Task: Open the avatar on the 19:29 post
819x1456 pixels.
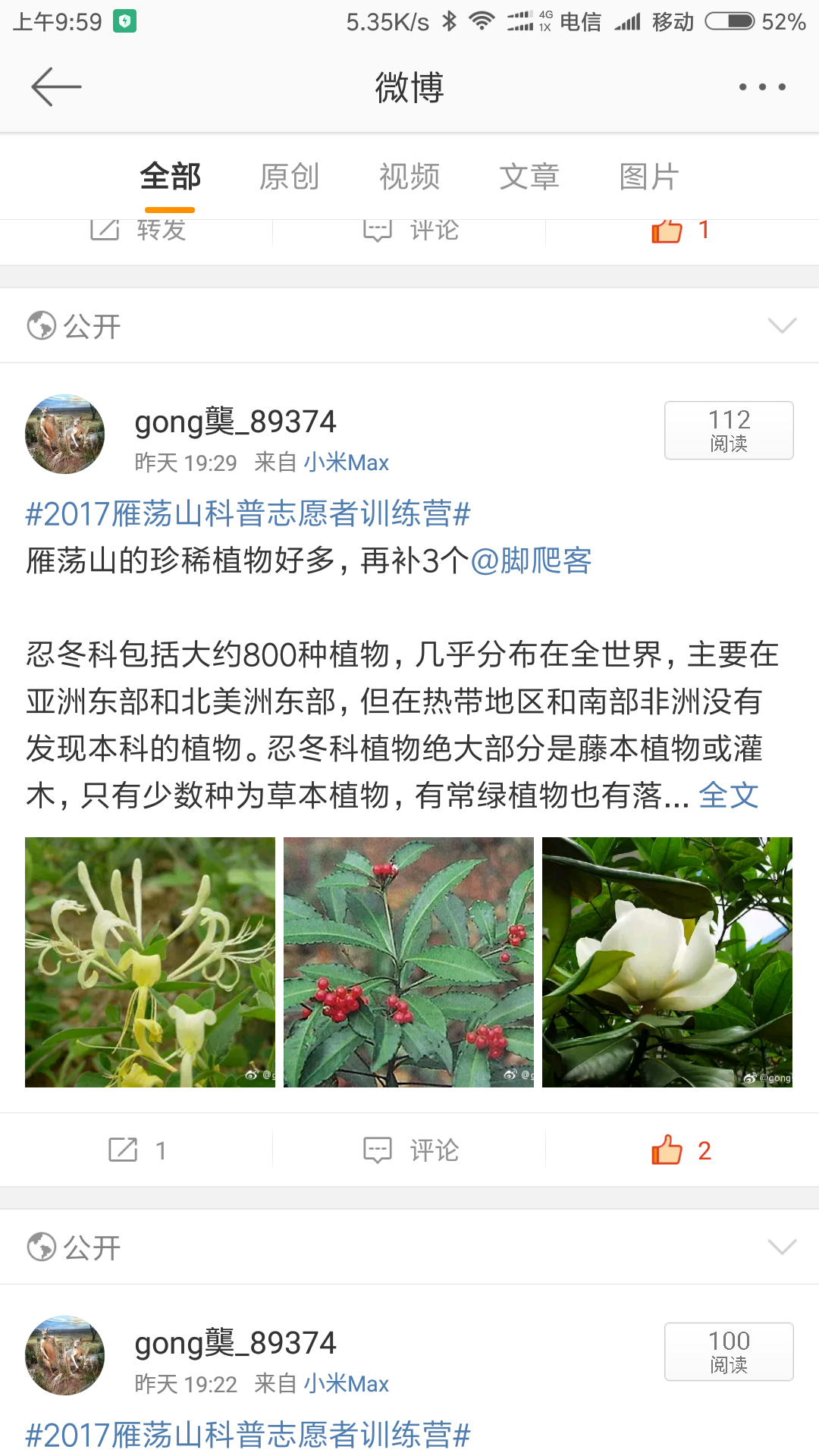Action: (x=65, y=434)
